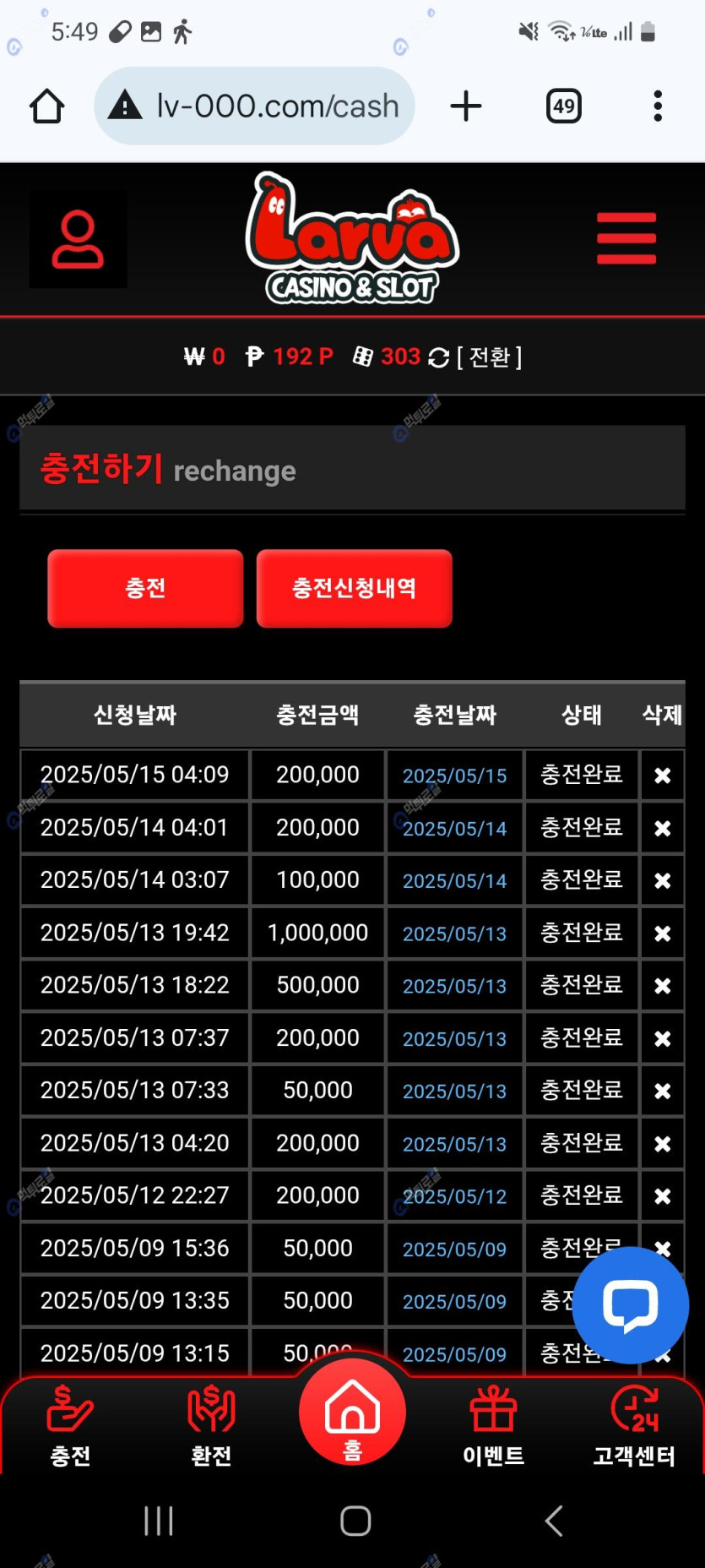
Task: Open the user profile icon
Action: [x=79, y=239]
